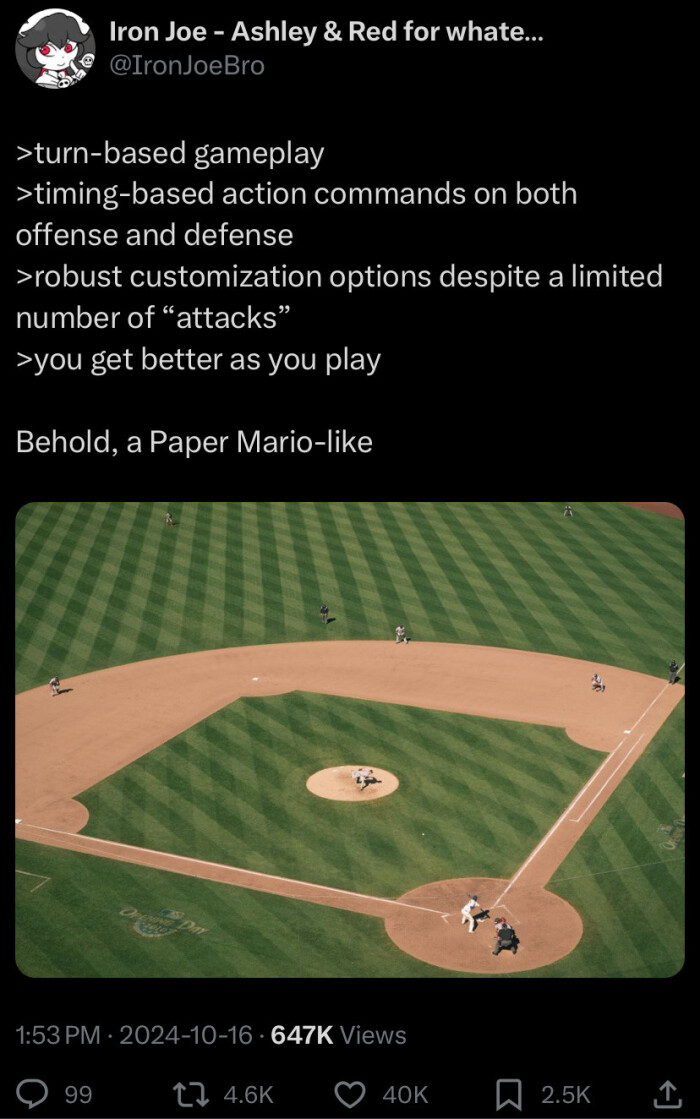Open Iron Joe's profile picture

click(x=54, y=47)
